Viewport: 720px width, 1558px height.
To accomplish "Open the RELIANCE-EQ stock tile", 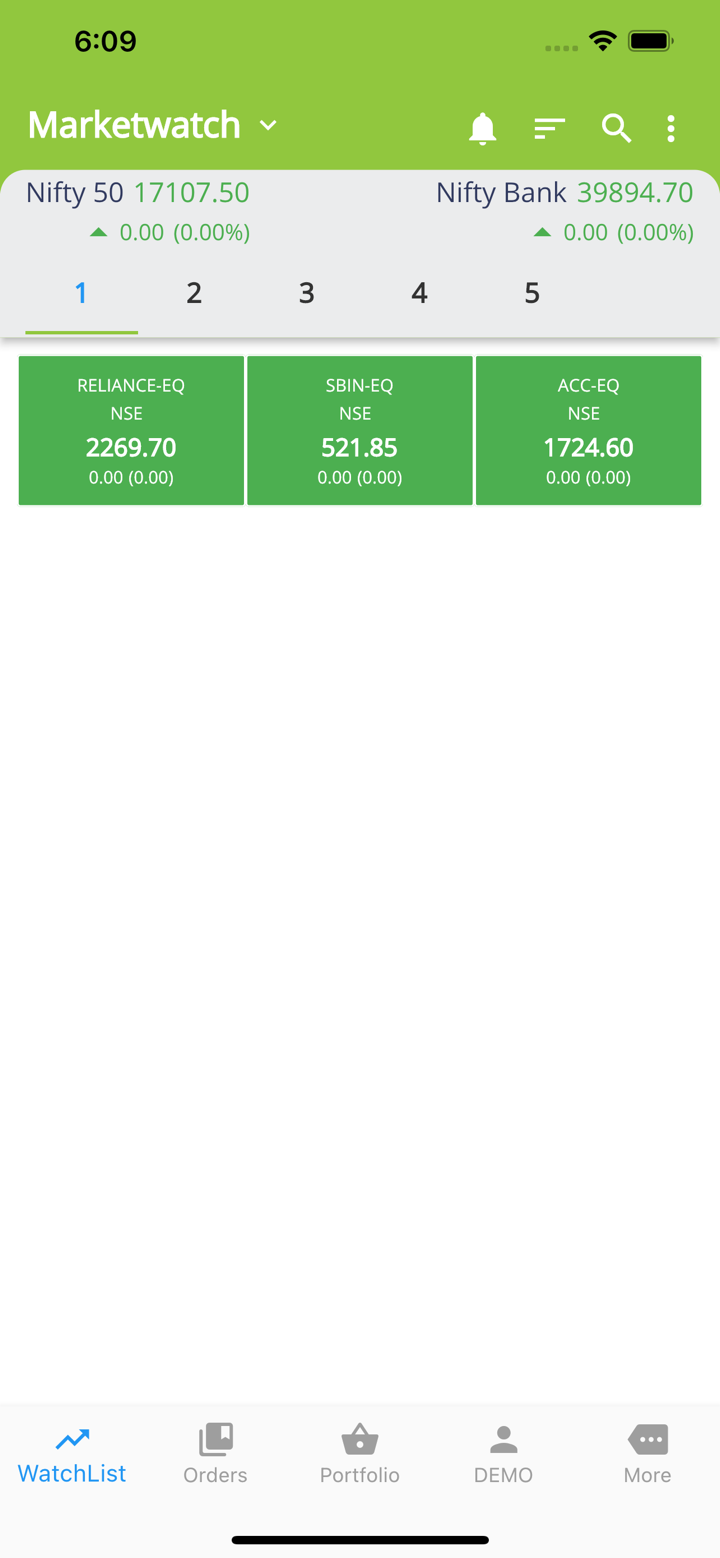I will point(131,431).
